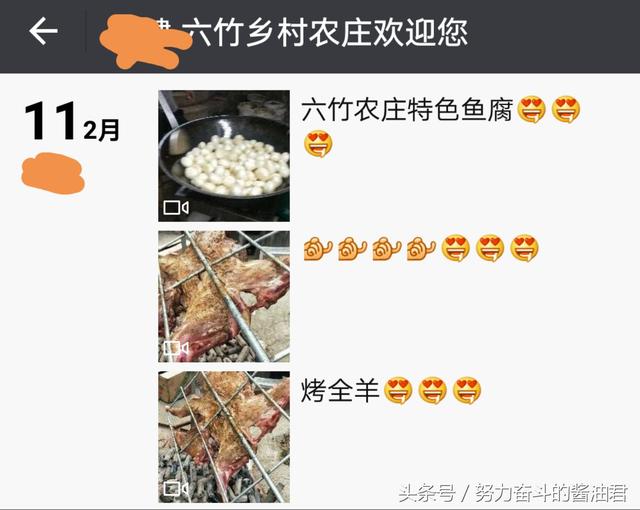Open the 六竹农庄特色鱼腐 video thumbnail
The image size is (640, 510).
pos(224,156)
